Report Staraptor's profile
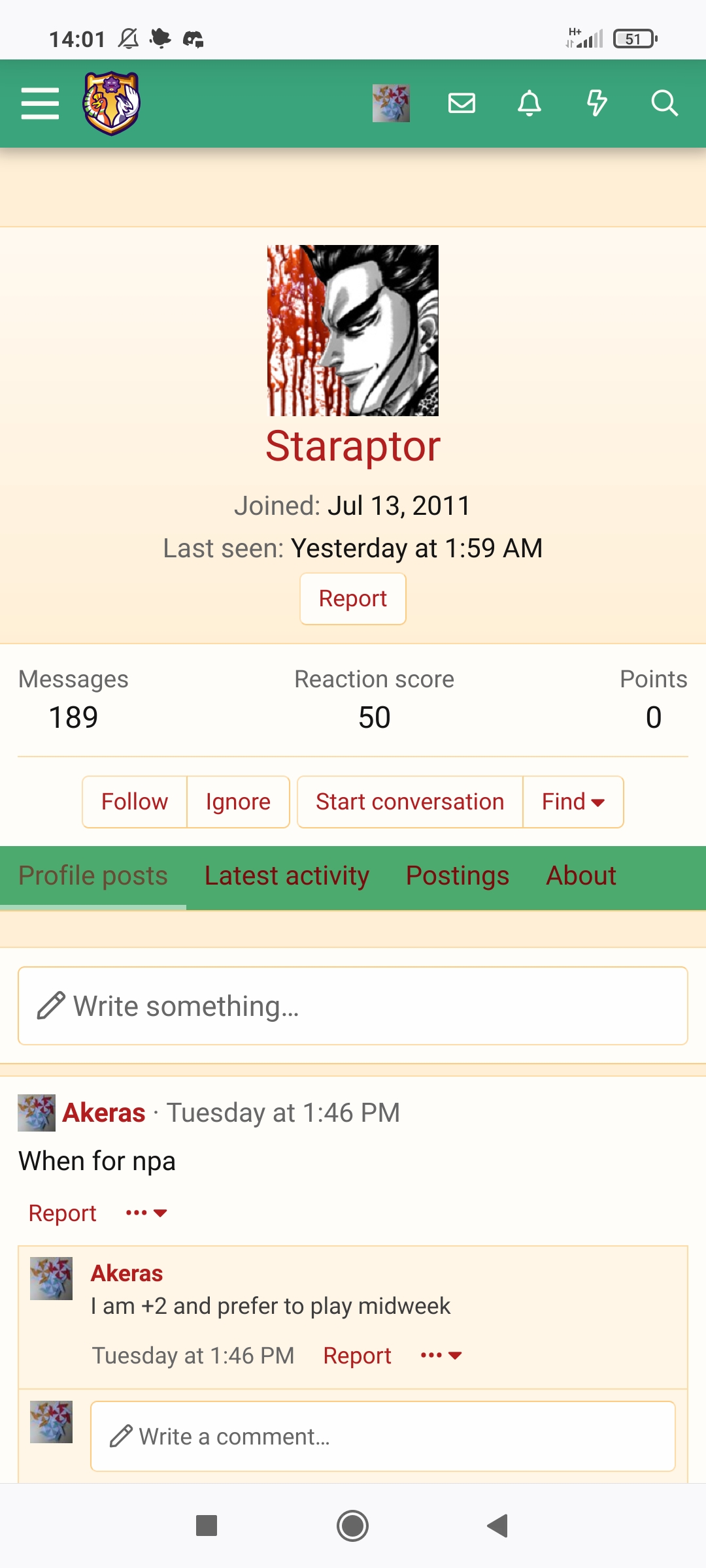The width and height of the screenshot is (706, 1568). coord(353,598)
